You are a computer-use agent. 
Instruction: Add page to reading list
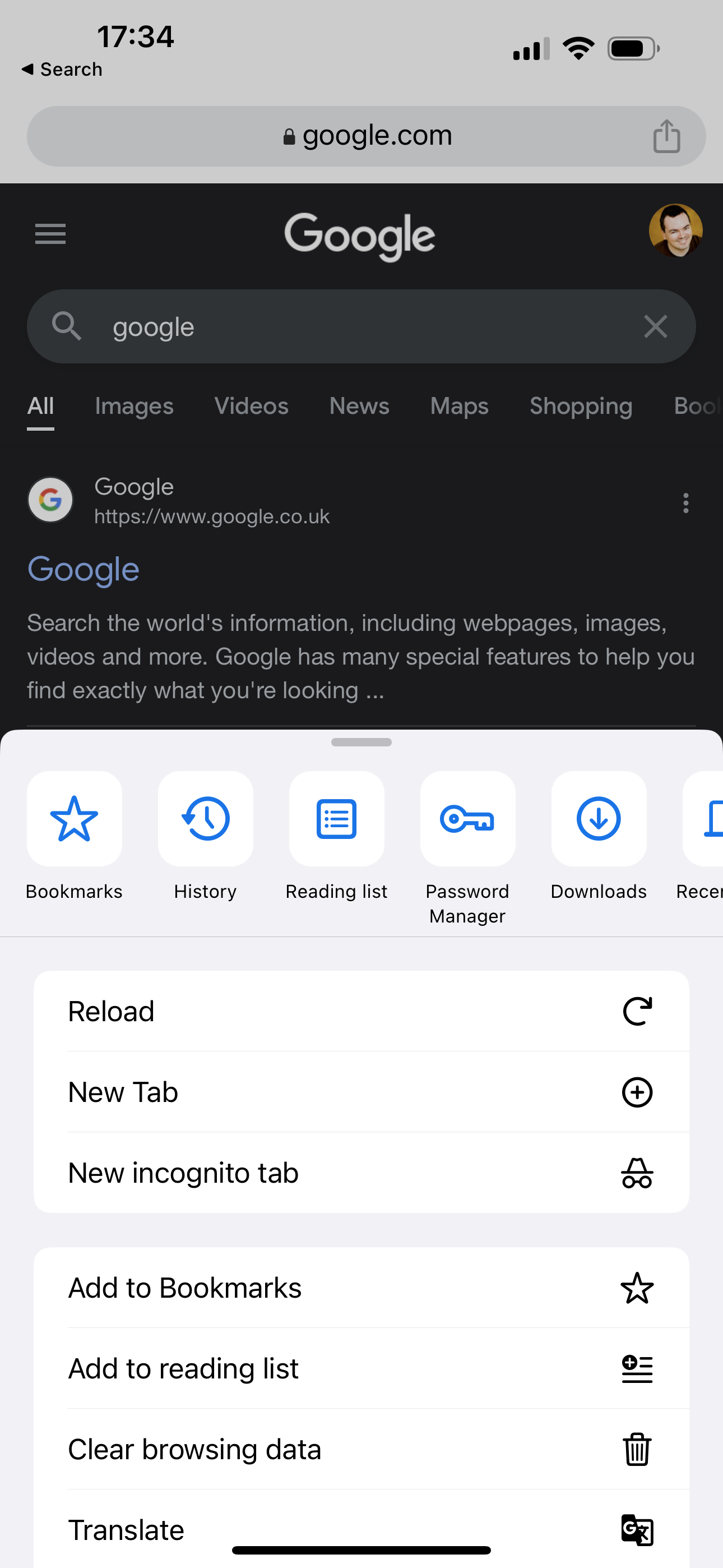pyautogui.click(x=361, y=1368)
